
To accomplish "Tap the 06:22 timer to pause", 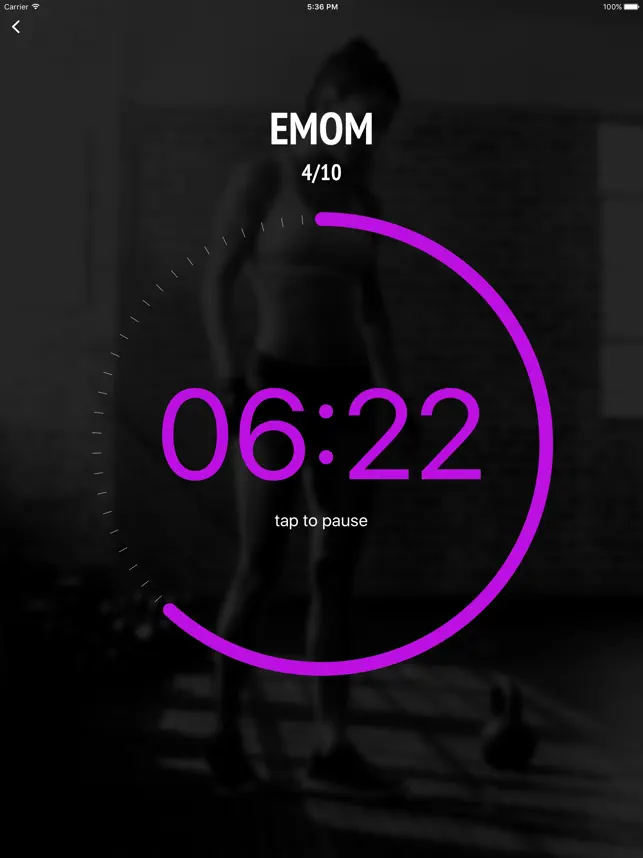I will click(x=321, y=436).
